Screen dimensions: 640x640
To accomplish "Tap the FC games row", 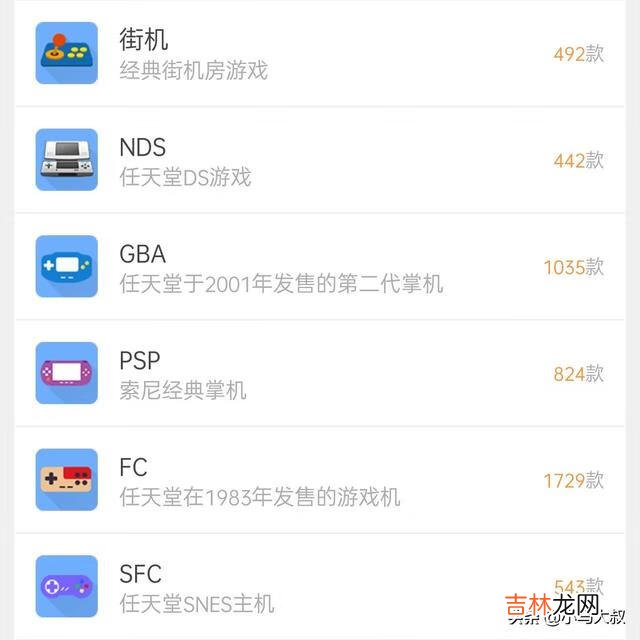I will pos(320,481).
